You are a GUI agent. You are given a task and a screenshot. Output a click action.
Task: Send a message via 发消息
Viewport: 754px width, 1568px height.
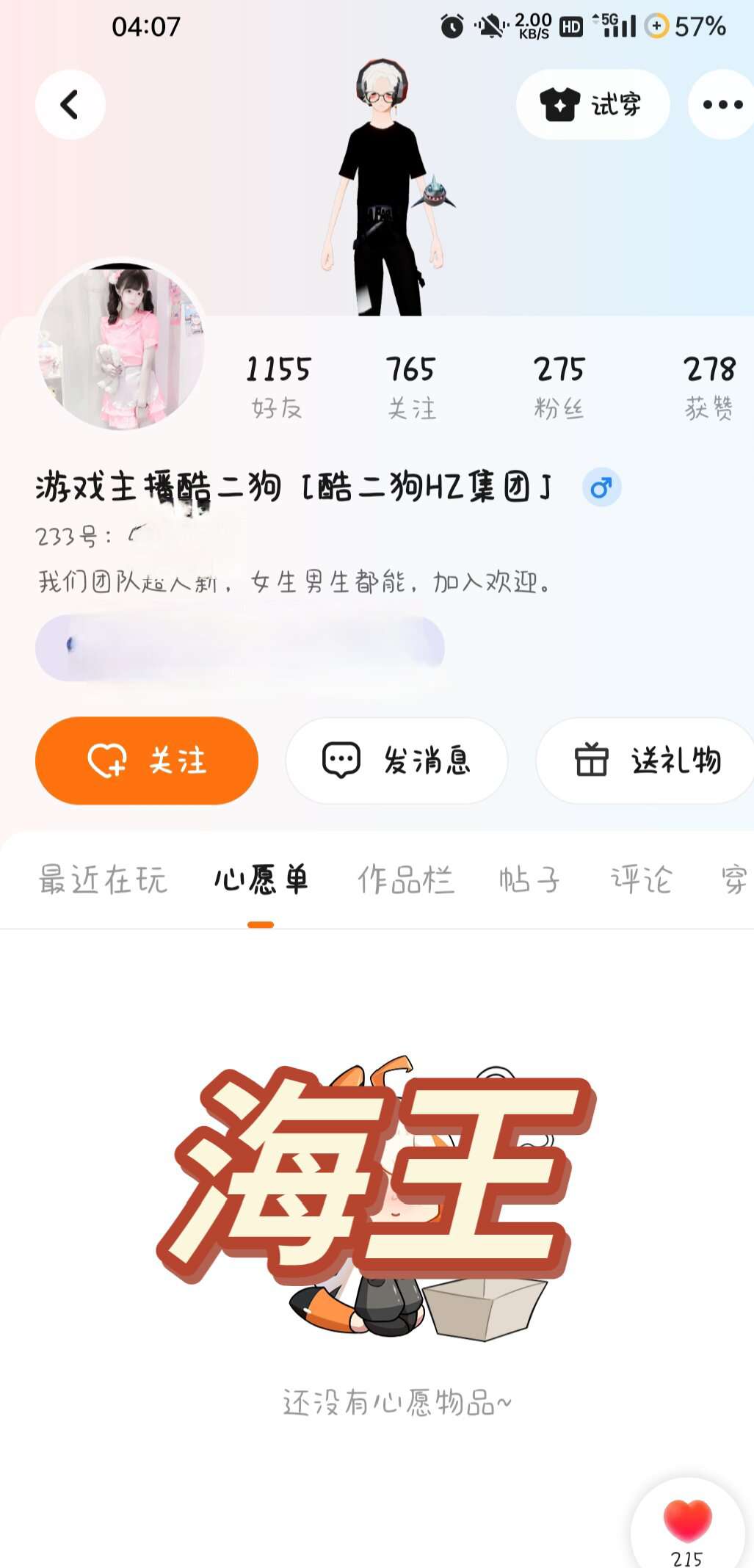396,761
